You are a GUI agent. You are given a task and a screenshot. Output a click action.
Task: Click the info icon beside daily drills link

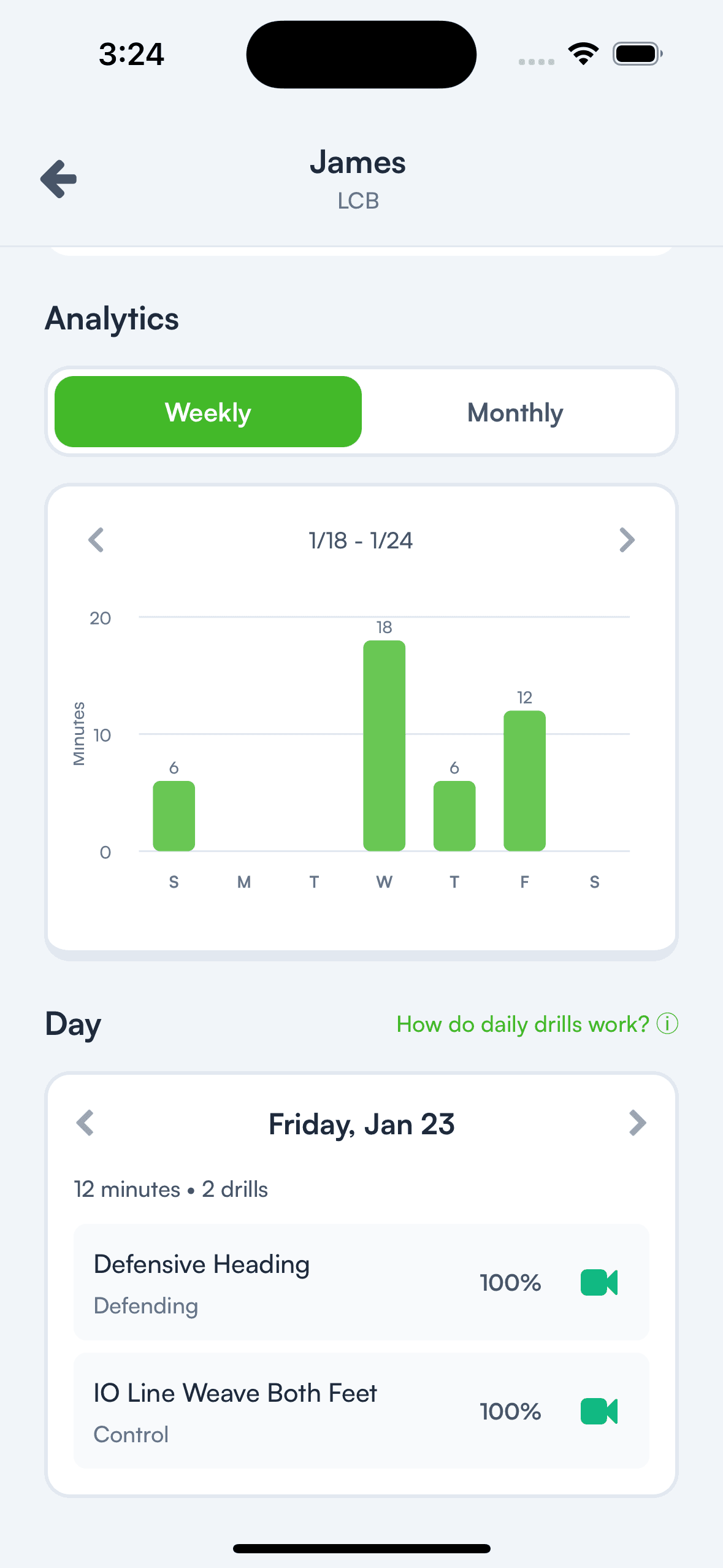pyautogui.click(x=666, y=1023)
